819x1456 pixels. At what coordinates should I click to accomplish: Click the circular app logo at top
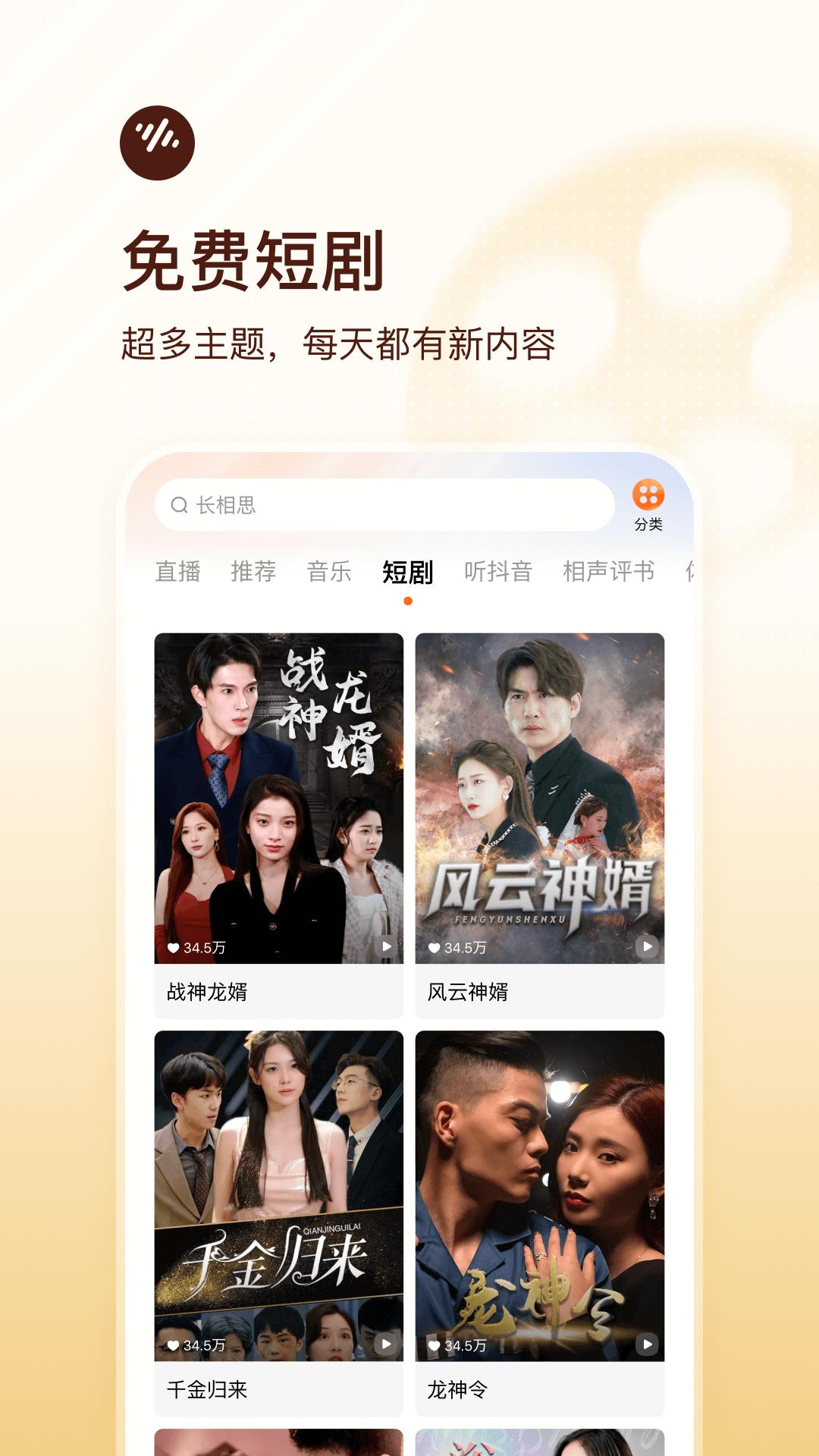pyautogui.click(x=155, y=143)
